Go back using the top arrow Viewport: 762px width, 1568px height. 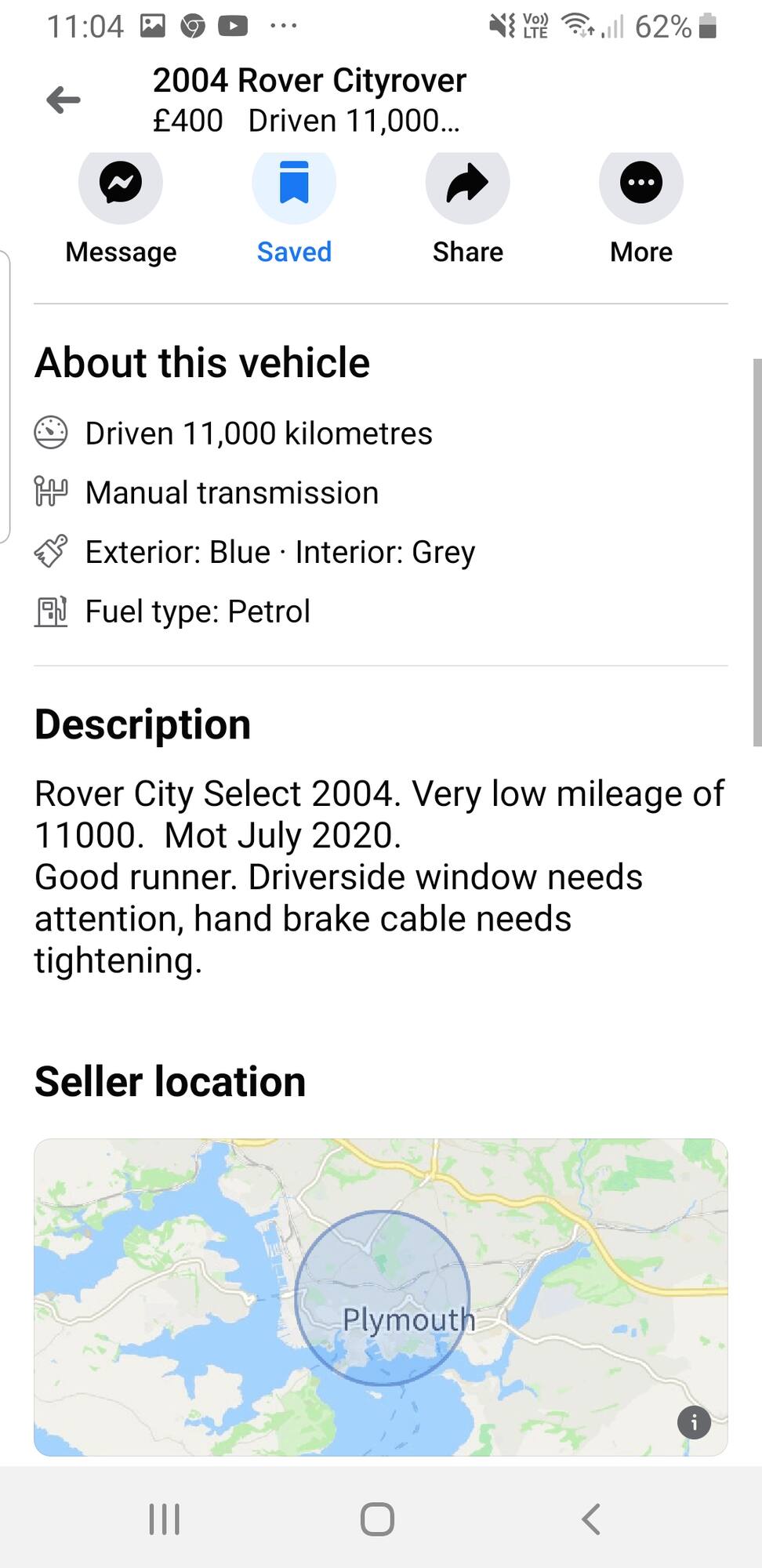pyautogui.click(x=63, y=100)
